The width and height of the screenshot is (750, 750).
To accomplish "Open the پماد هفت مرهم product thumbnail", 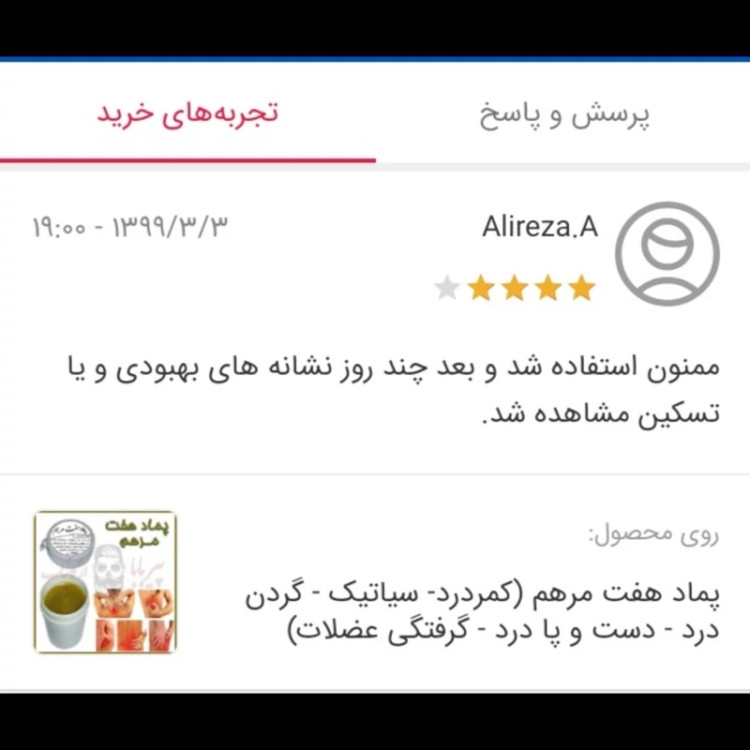I will pyautogui.click(x=104, y=582).
